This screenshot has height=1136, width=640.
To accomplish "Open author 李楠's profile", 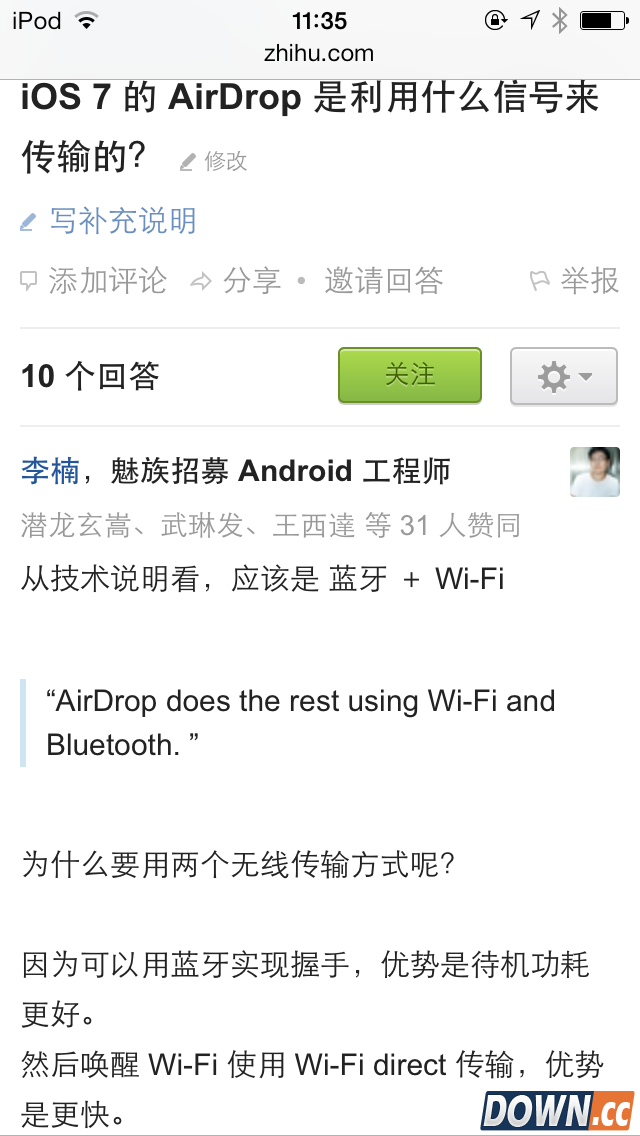I will (50, 470).
